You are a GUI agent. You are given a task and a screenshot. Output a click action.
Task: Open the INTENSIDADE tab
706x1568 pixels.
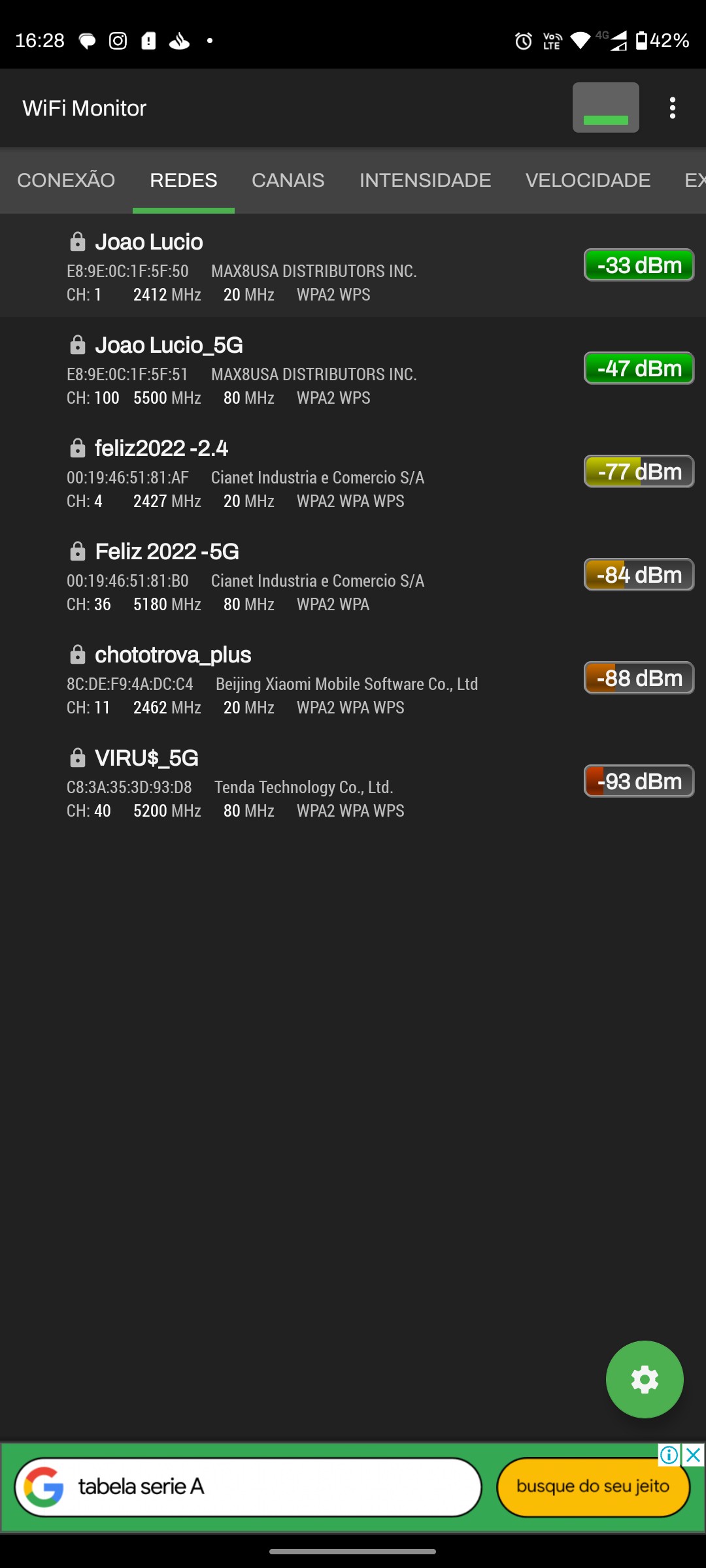425,180
